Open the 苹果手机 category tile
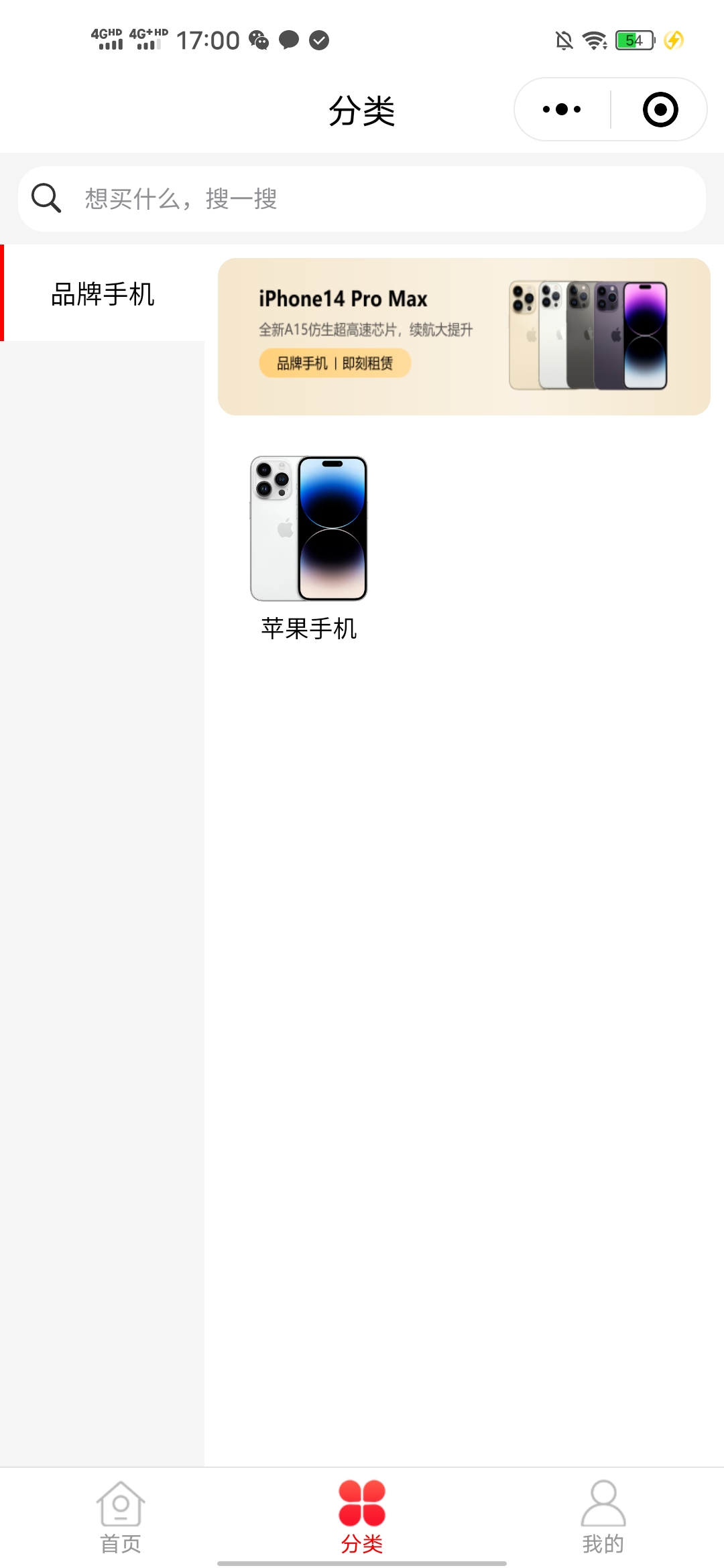 tap(308, 546)
